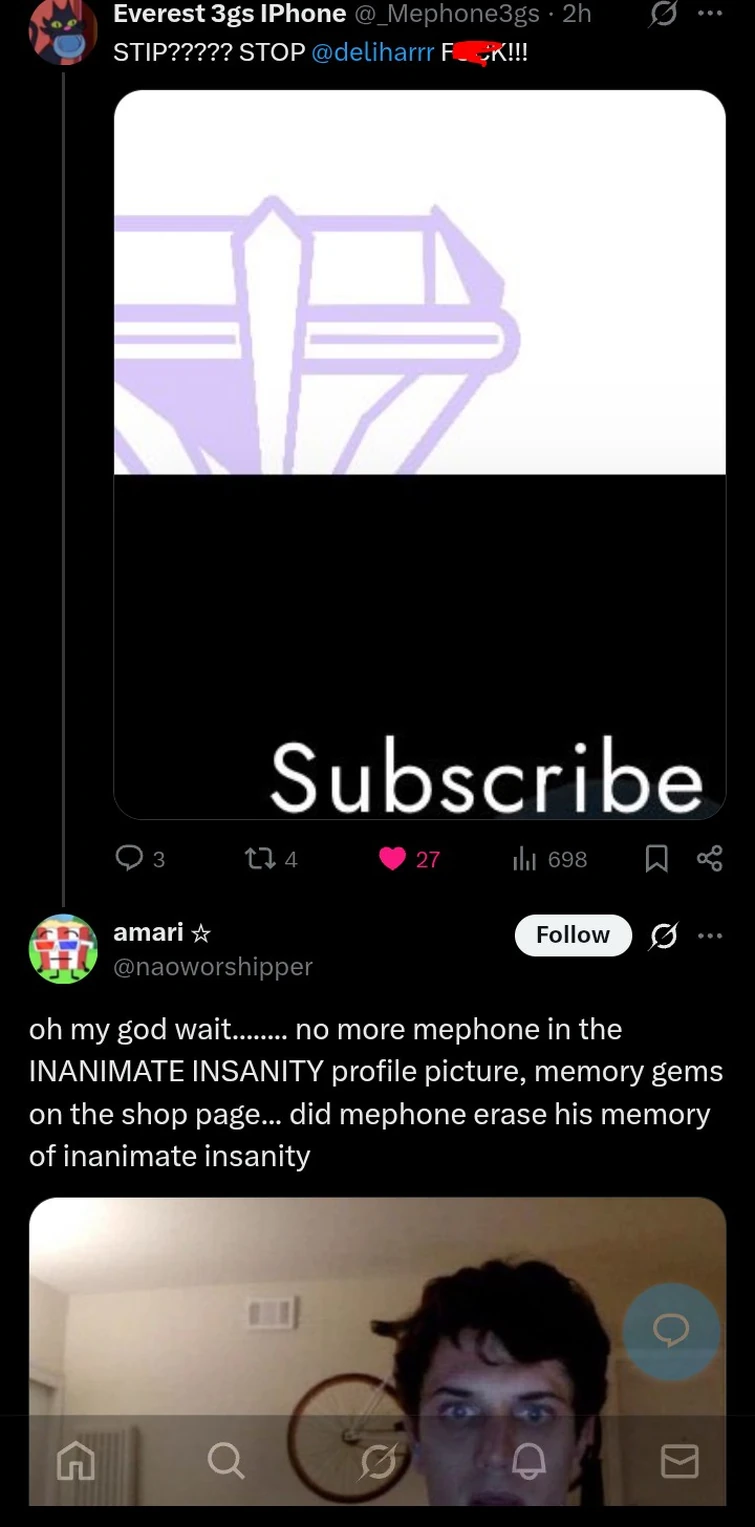Open Grok icon on amari's post

661,935
